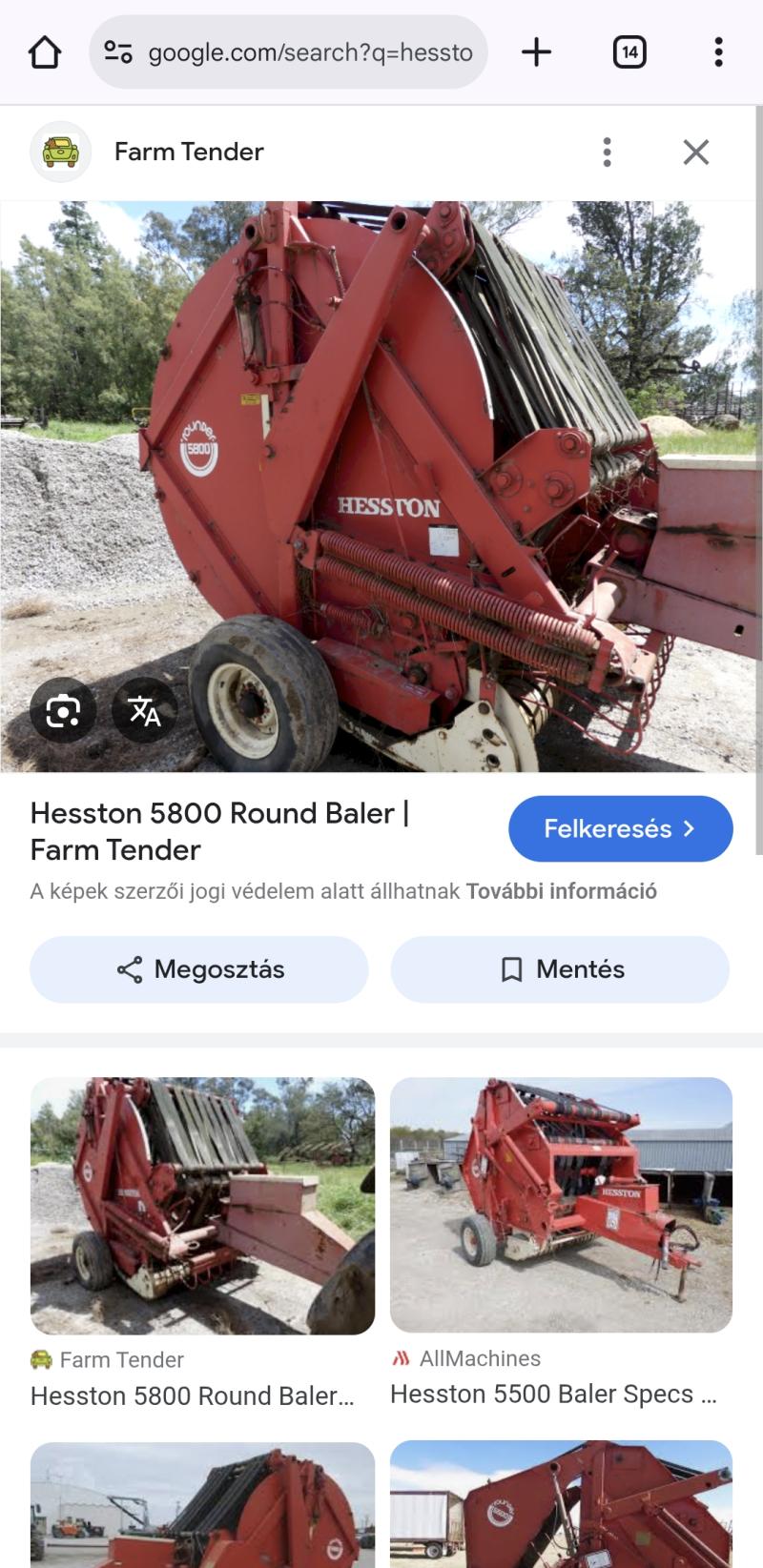Open the Farm Tender image options menu
This screenshot has height=1568, width=763.
coord(607,153)
